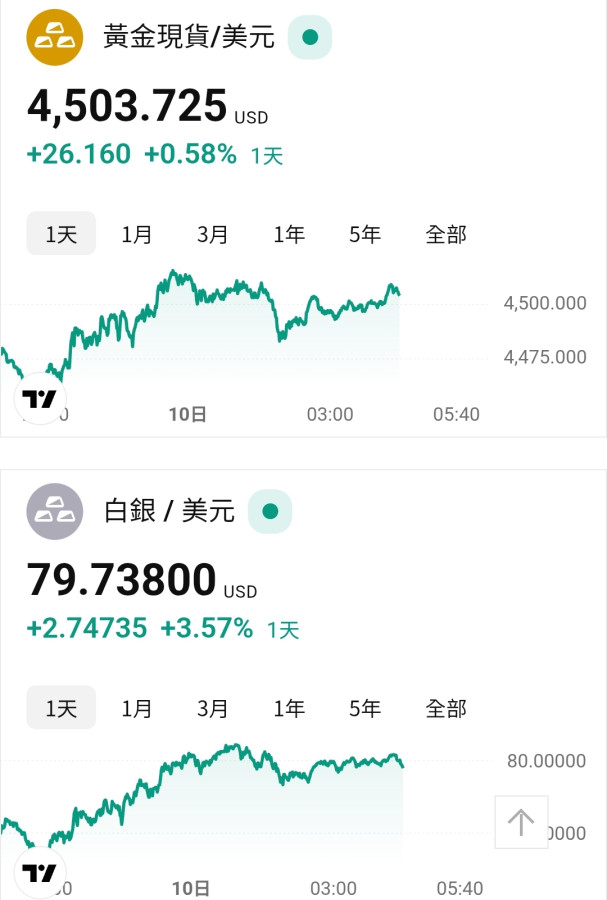The width and height of the screenshot is (607, 900).
Task: Show 1年 range for gold chart
Action: coord(289,235)
